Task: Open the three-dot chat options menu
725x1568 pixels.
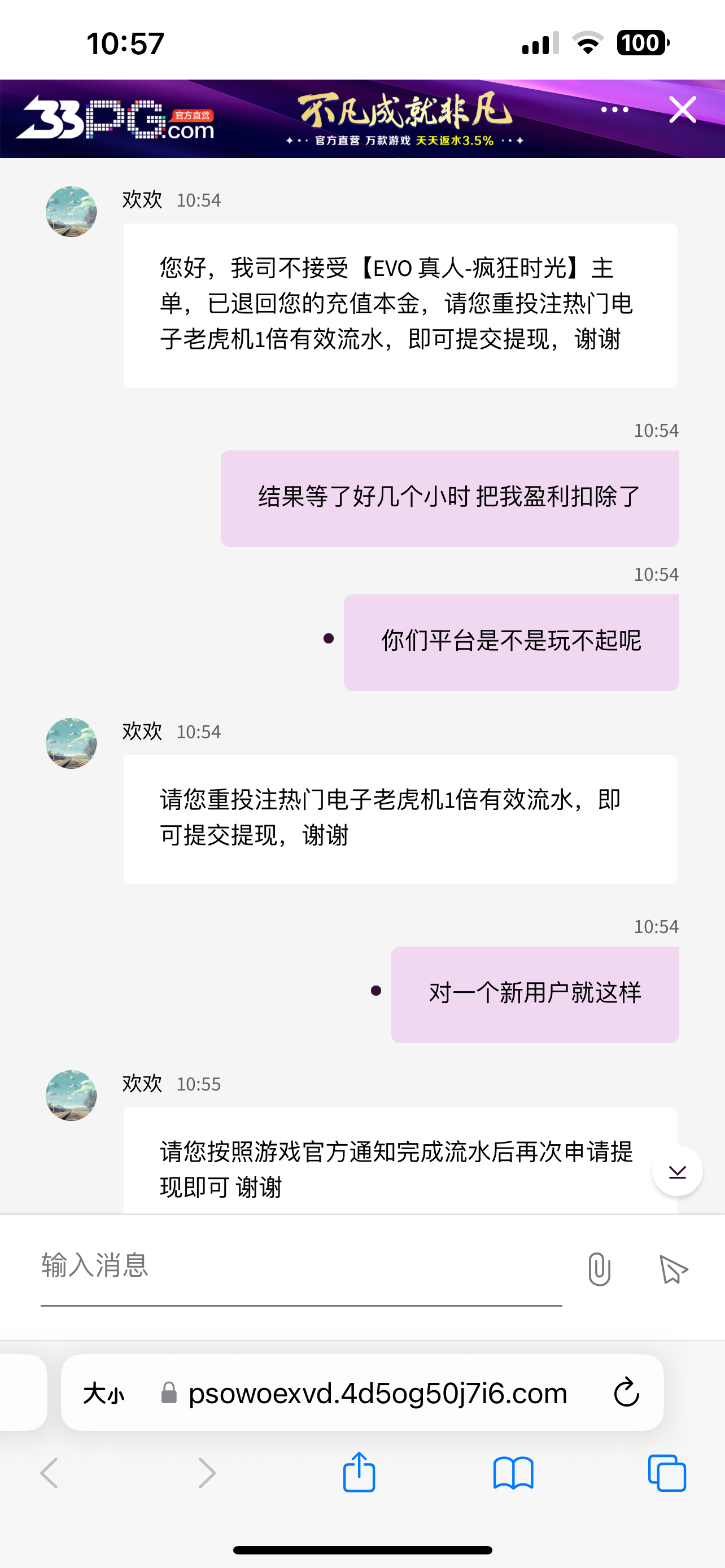Action: (x=614, y=110)
